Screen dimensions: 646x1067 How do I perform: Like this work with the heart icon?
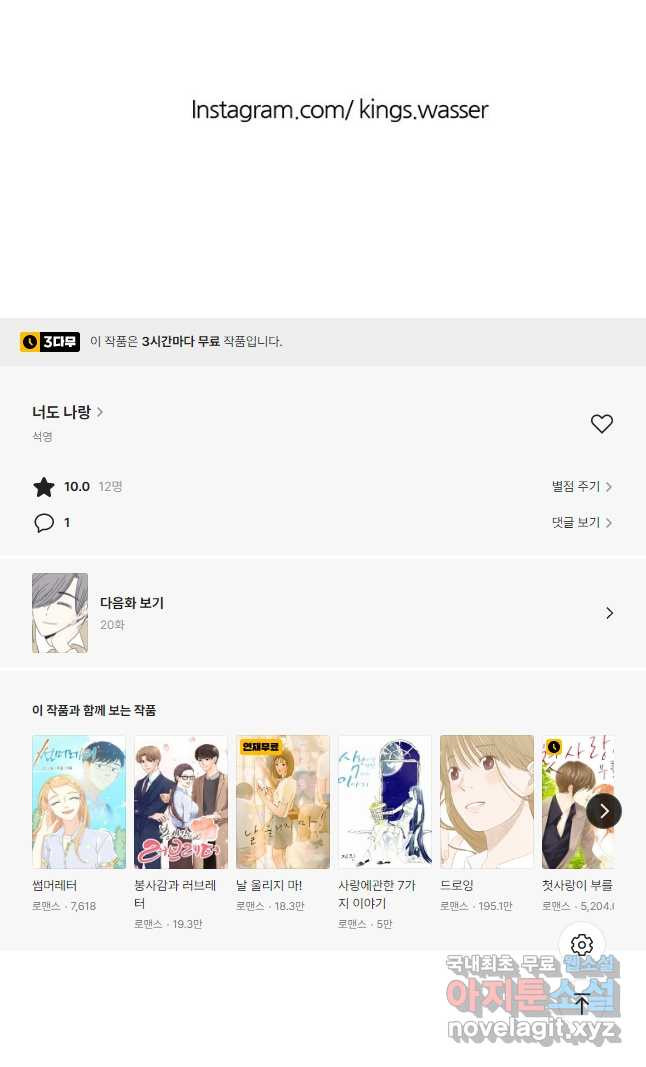(601, 424)
